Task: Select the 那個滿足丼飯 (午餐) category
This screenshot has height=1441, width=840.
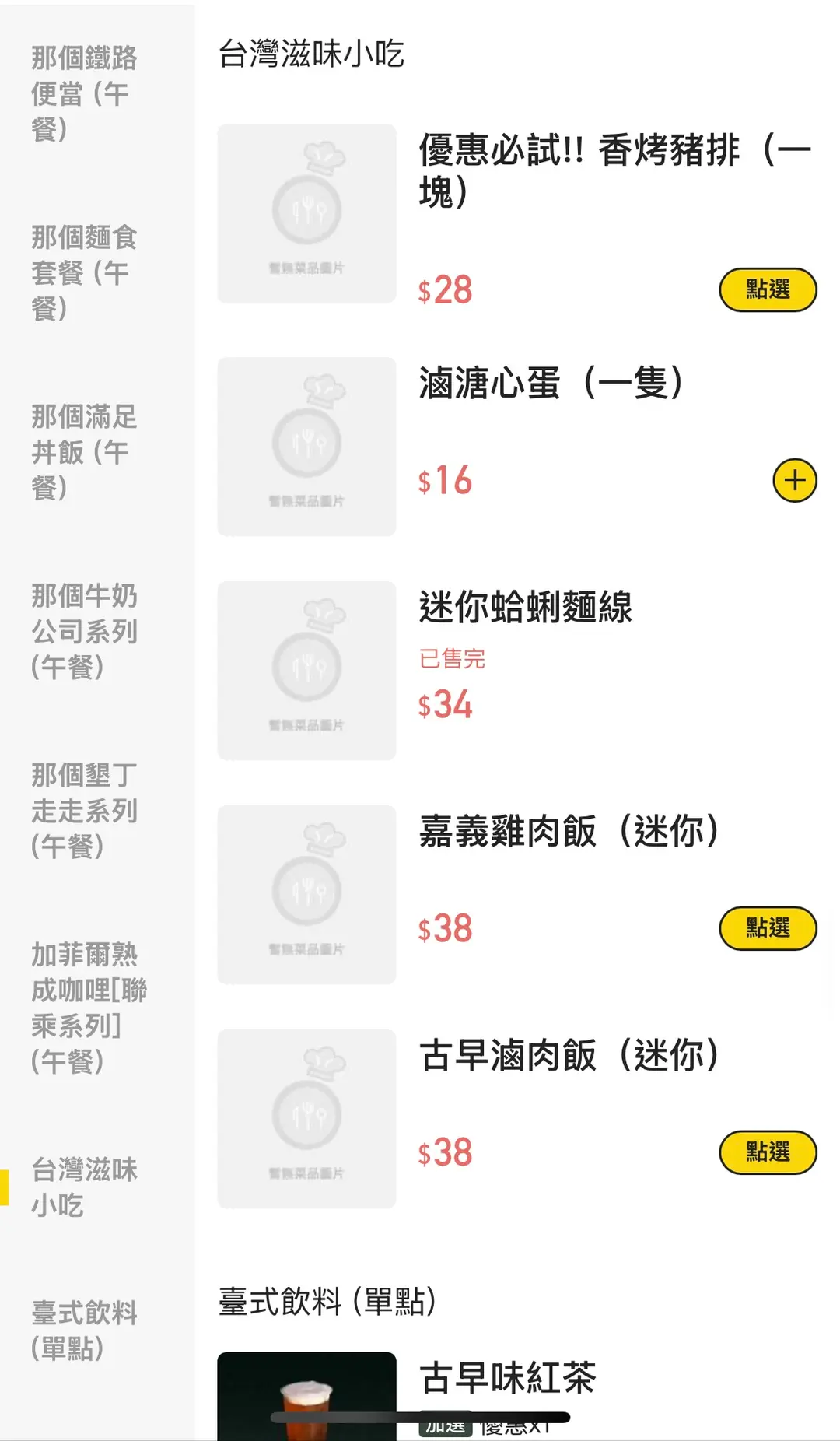Action: pos(84,451)
